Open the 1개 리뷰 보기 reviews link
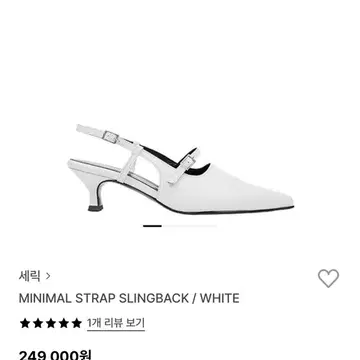Viewport: 360px width, 360px height. [x=116, y=323]
